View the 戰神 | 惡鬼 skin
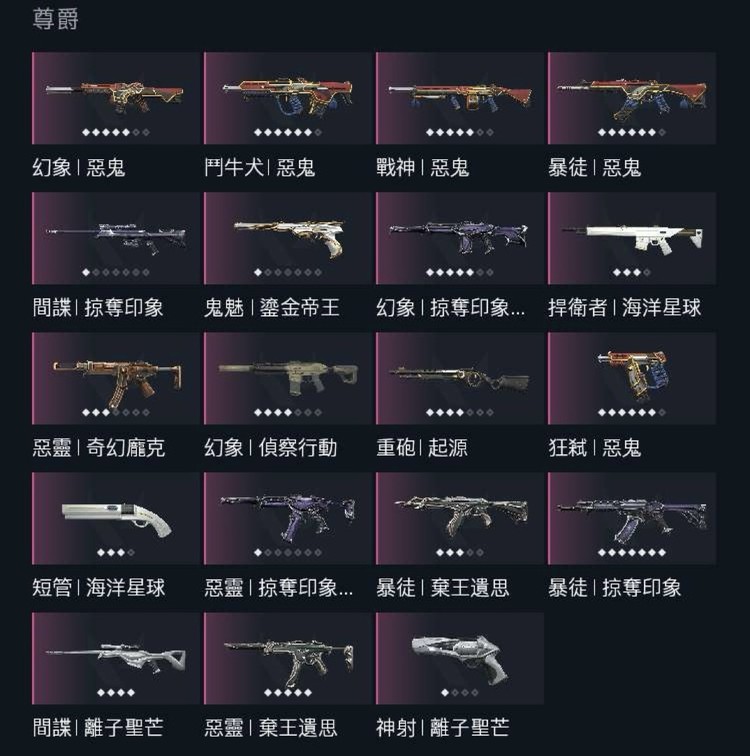Viewport: 750px width, 756px height. point(460,98)
